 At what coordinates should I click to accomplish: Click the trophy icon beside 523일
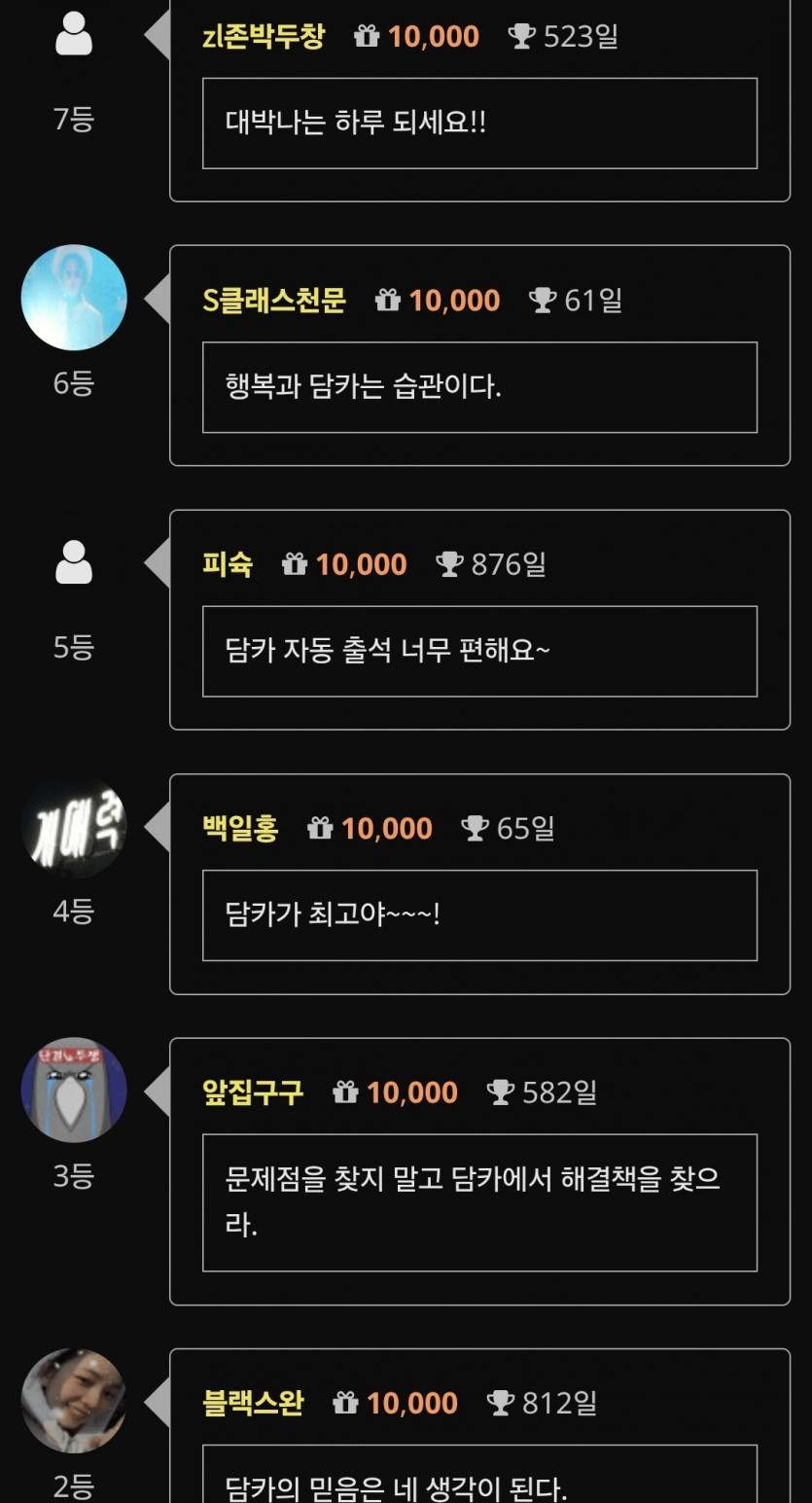coord(524,35)
